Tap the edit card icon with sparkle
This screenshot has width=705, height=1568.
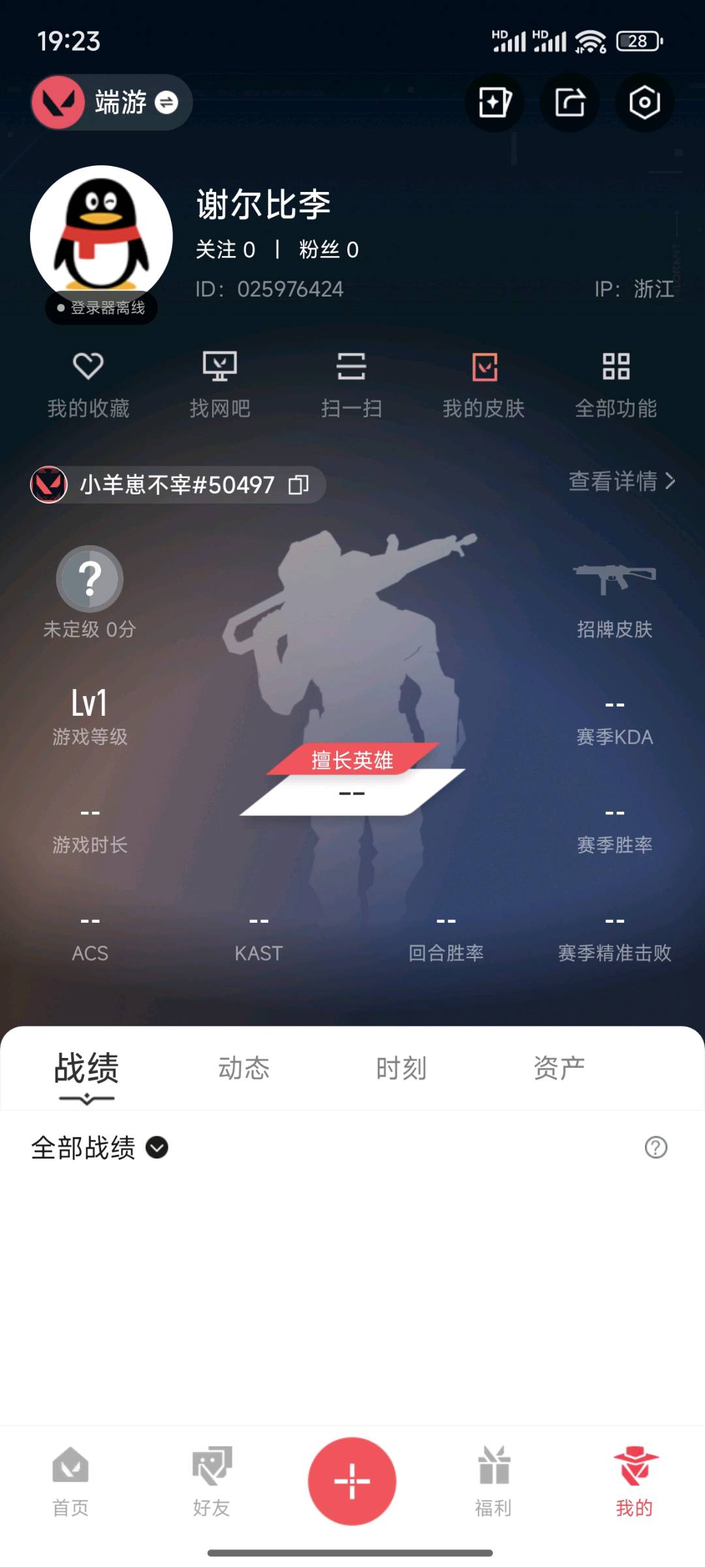tap(494, 103)
